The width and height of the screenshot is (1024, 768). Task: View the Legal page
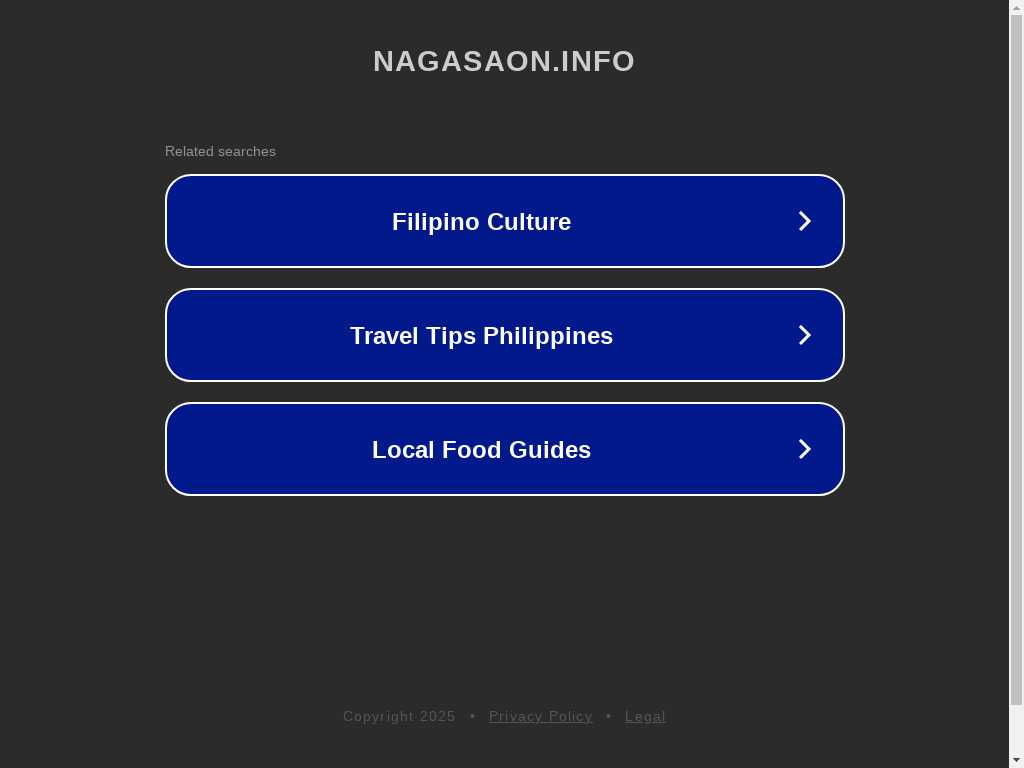[x=645, y=716]
